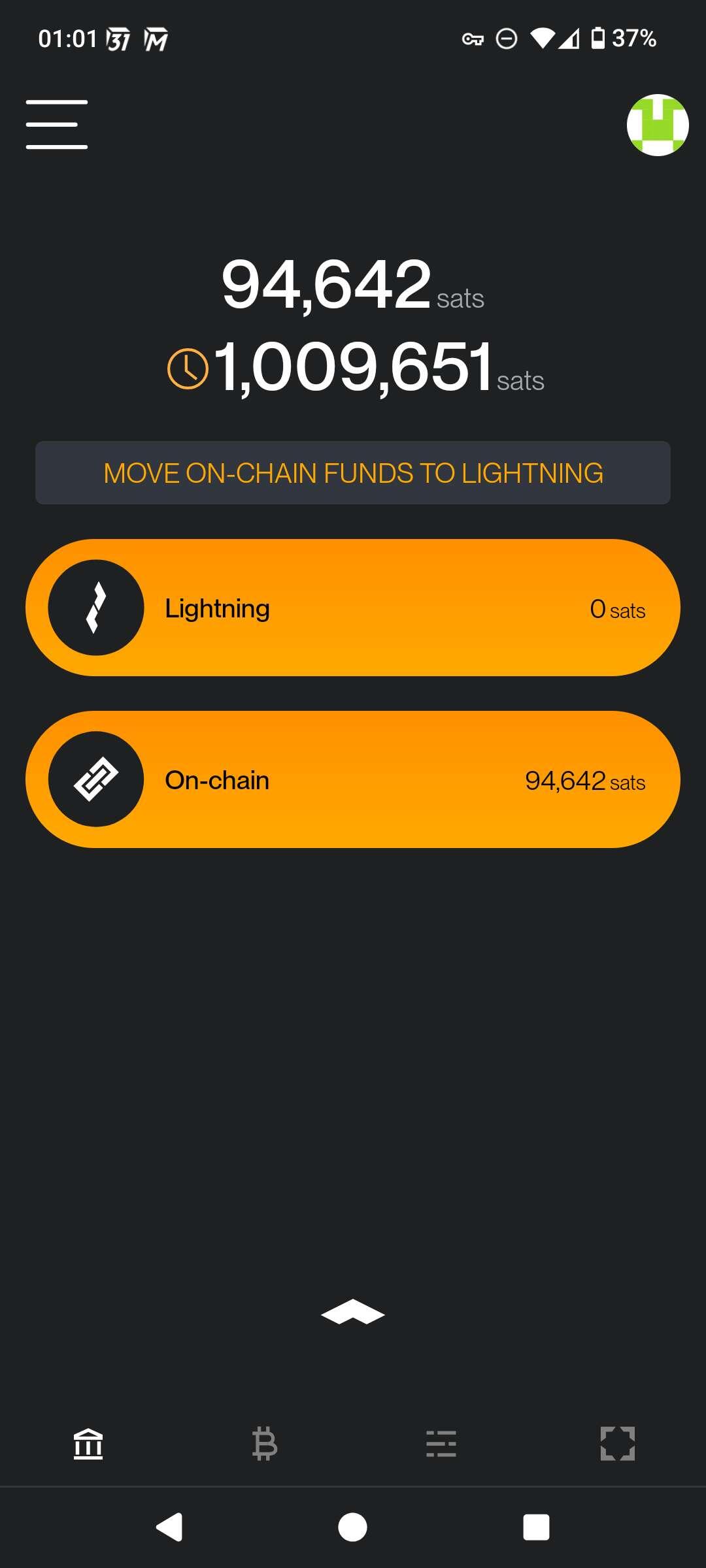Open the hamburger drawer menu

(57, 124)
